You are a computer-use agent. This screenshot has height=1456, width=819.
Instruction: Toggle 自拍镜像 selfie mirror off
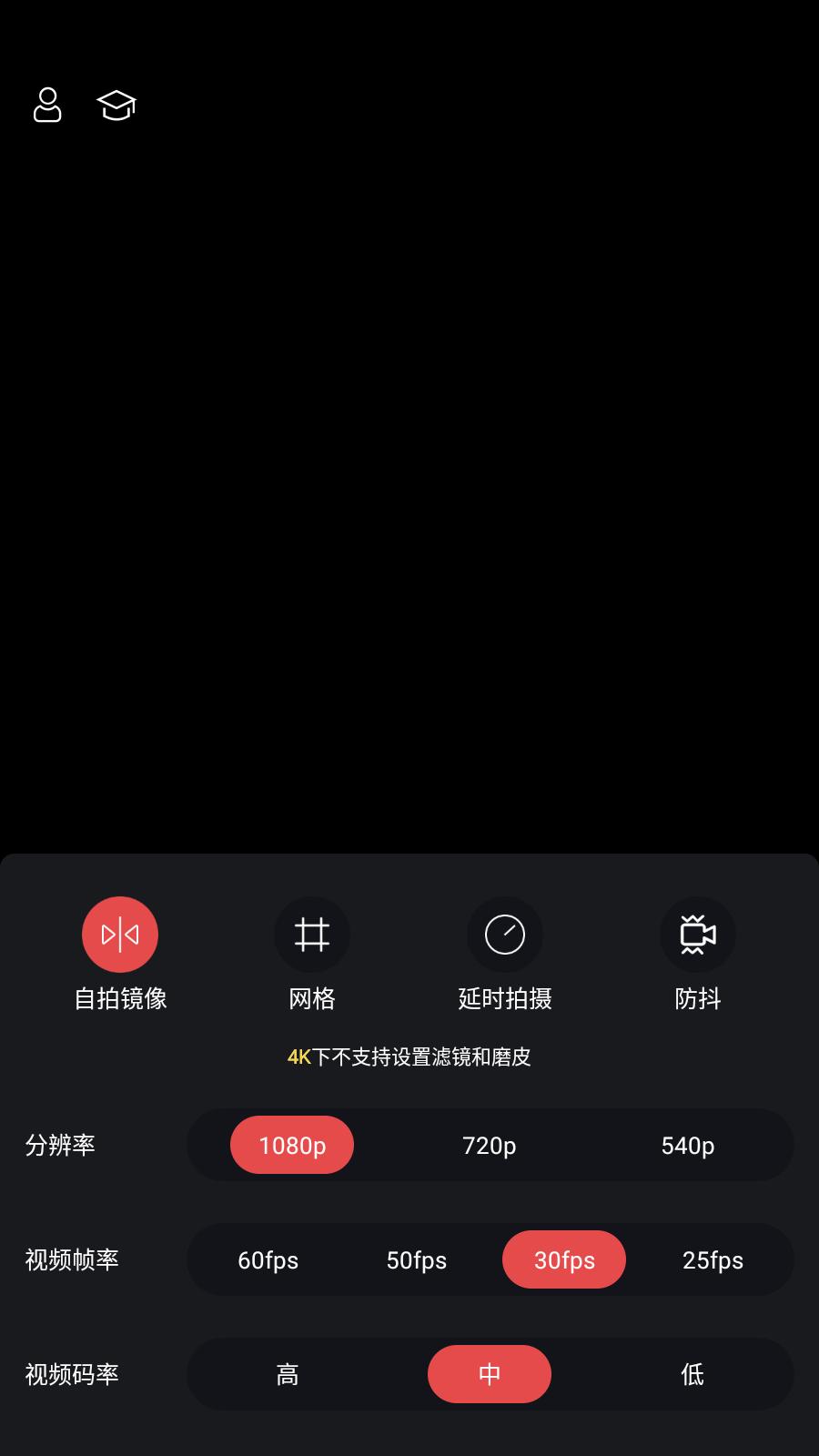pos(120,935)
